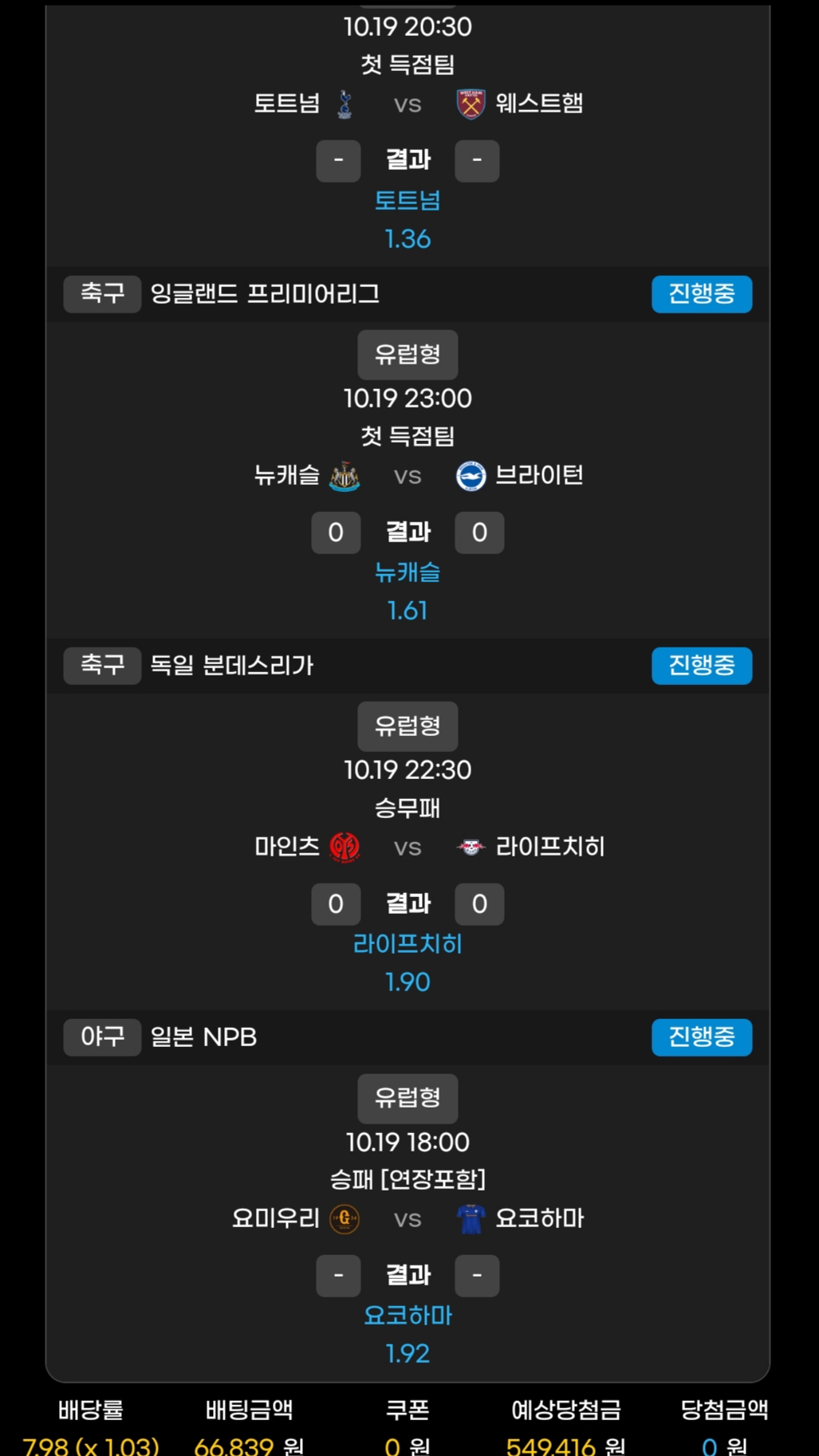Image resolution: width=819 pixels, height=1456 pixels.
Task: Open the 마인츠 vs 라이프치히 match card
Action: coord(408,847)
